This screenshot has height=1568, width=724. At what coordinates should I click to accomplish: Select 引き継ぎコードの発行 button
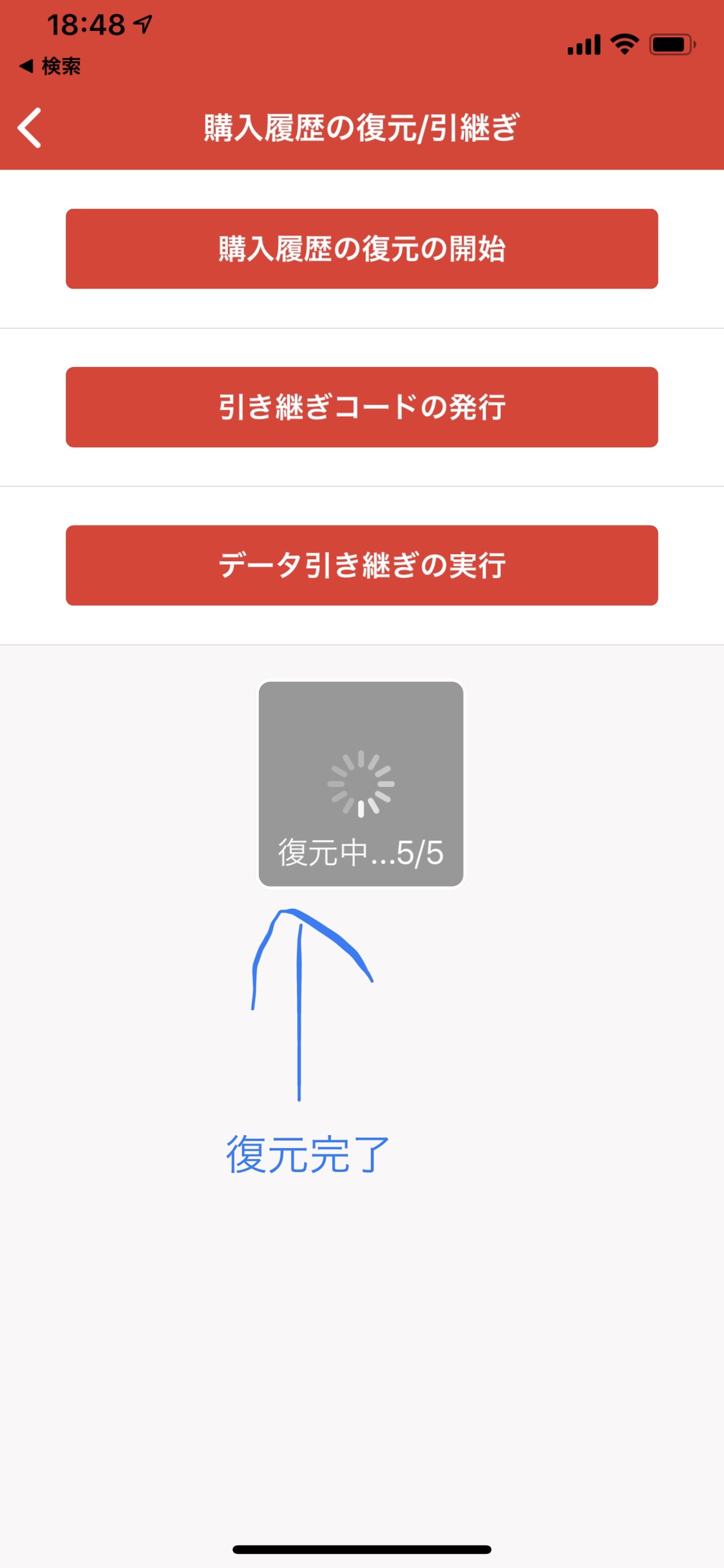(x=361, y=407)
